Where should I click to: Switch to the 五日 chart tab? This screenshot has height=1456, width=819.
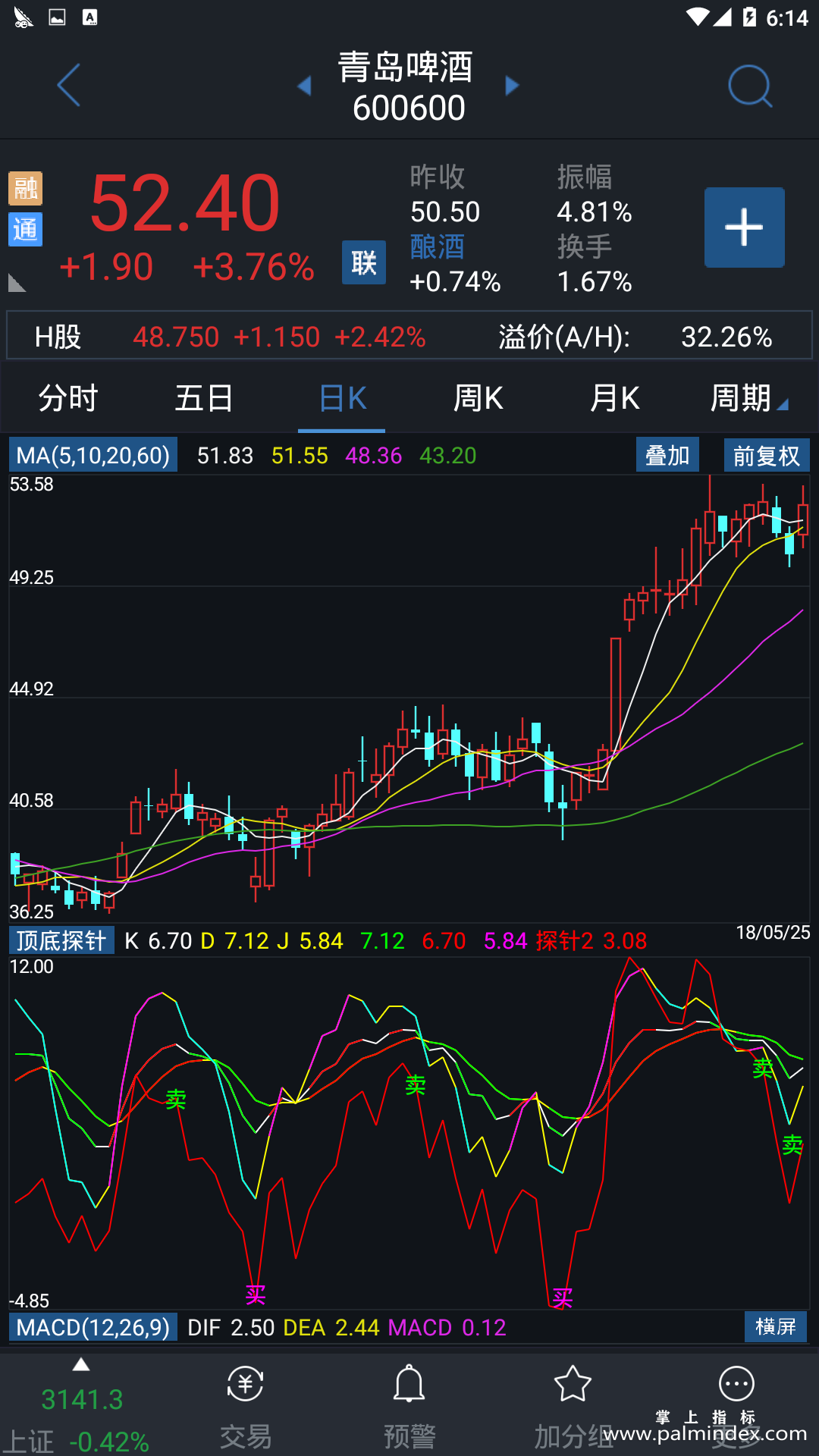[x=204, y=398]
